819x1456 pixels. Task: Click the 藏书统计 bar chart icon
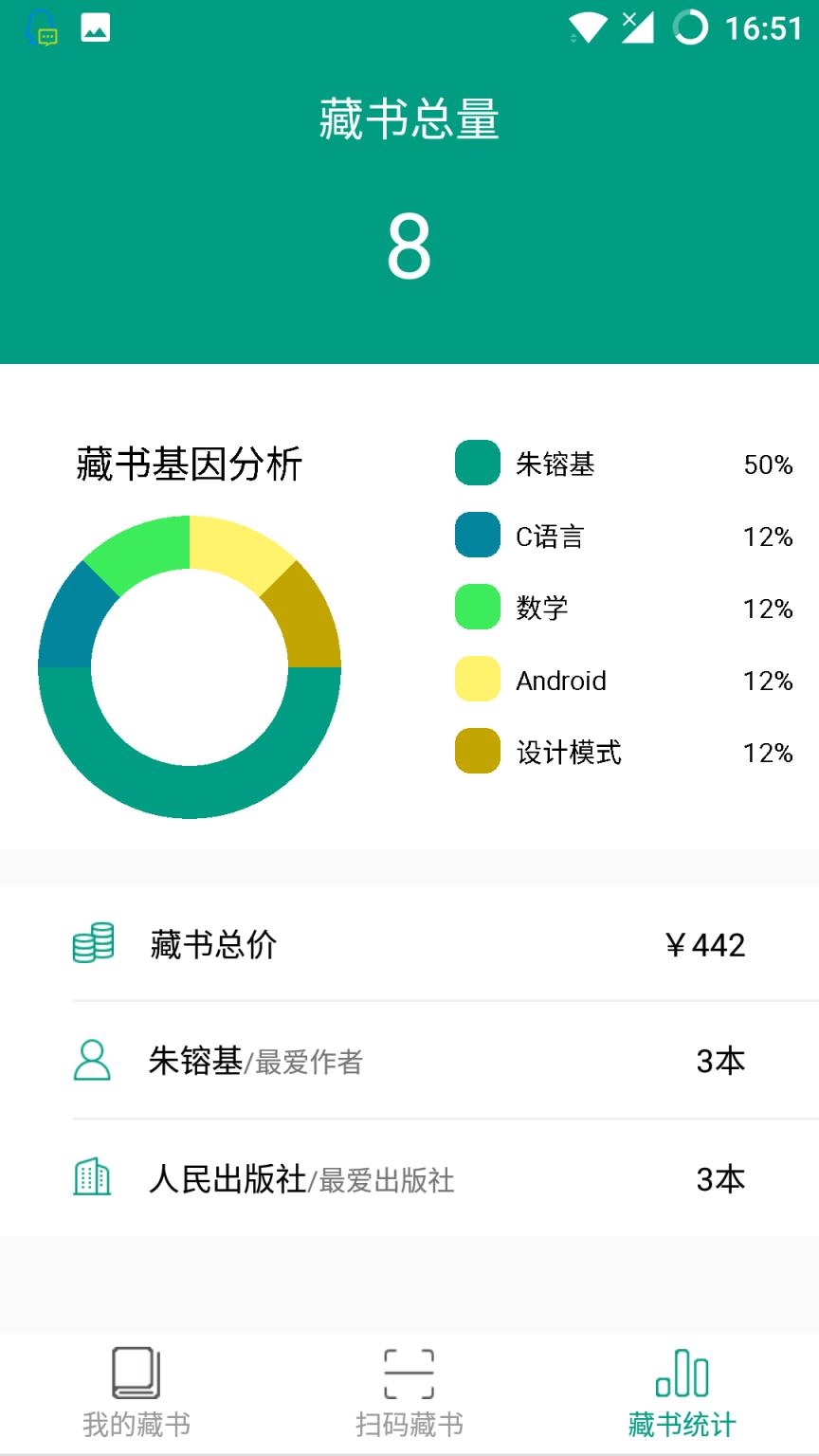tap(681, 1371)
